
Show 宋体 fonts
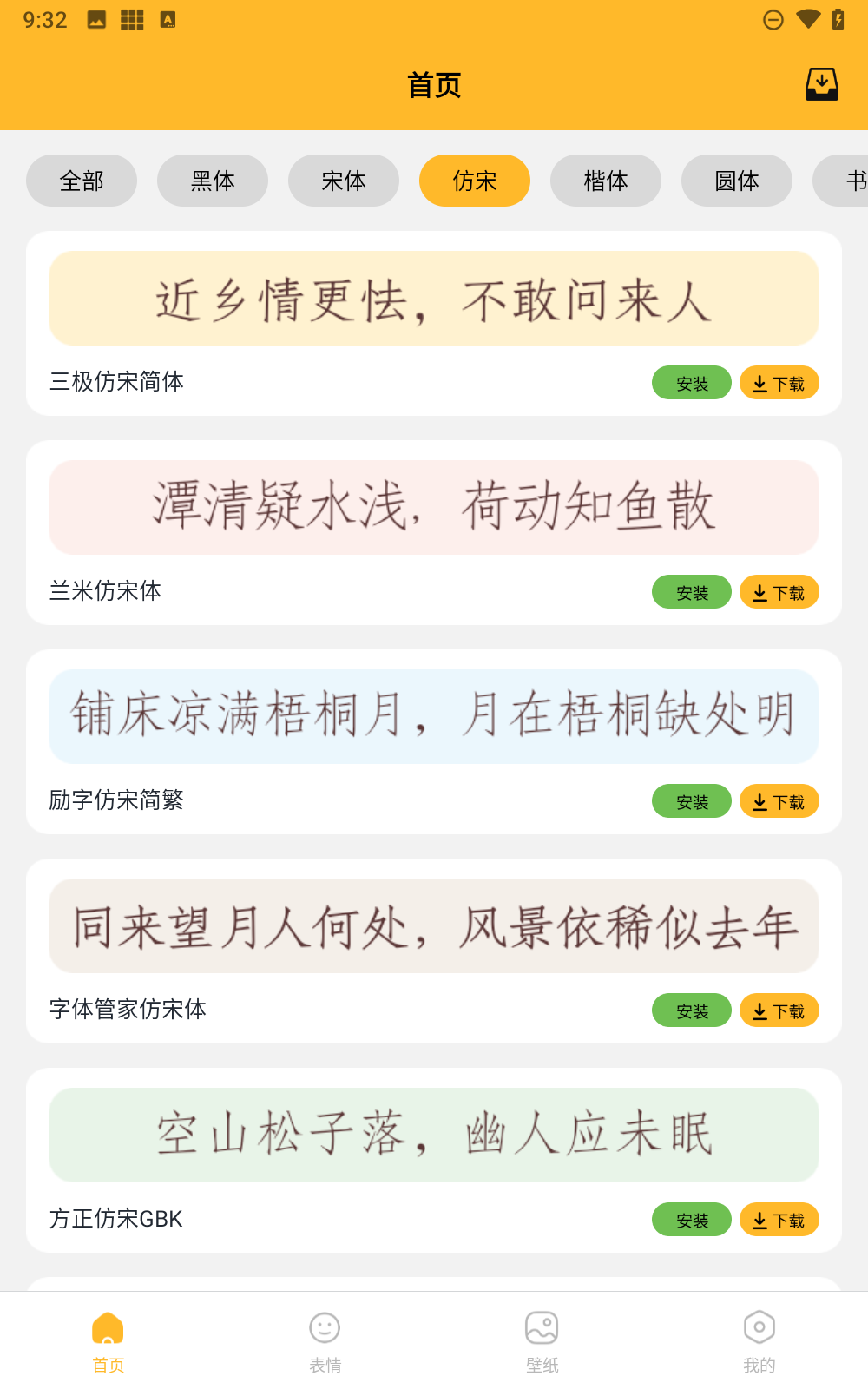(344, 181)
